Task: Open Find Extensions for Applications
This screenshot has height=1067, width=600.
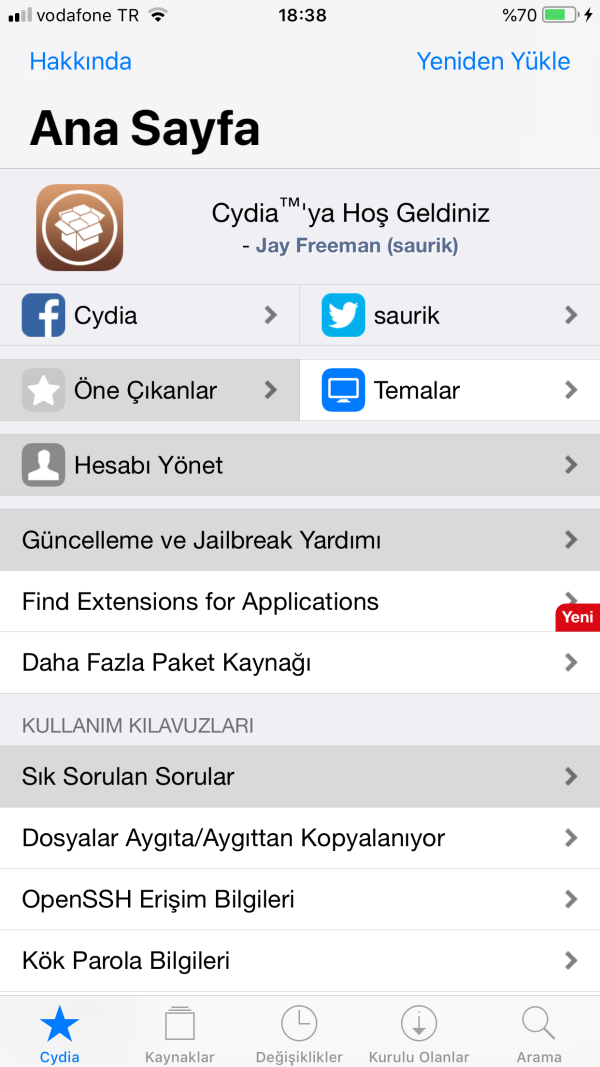Action: (300, 601)
